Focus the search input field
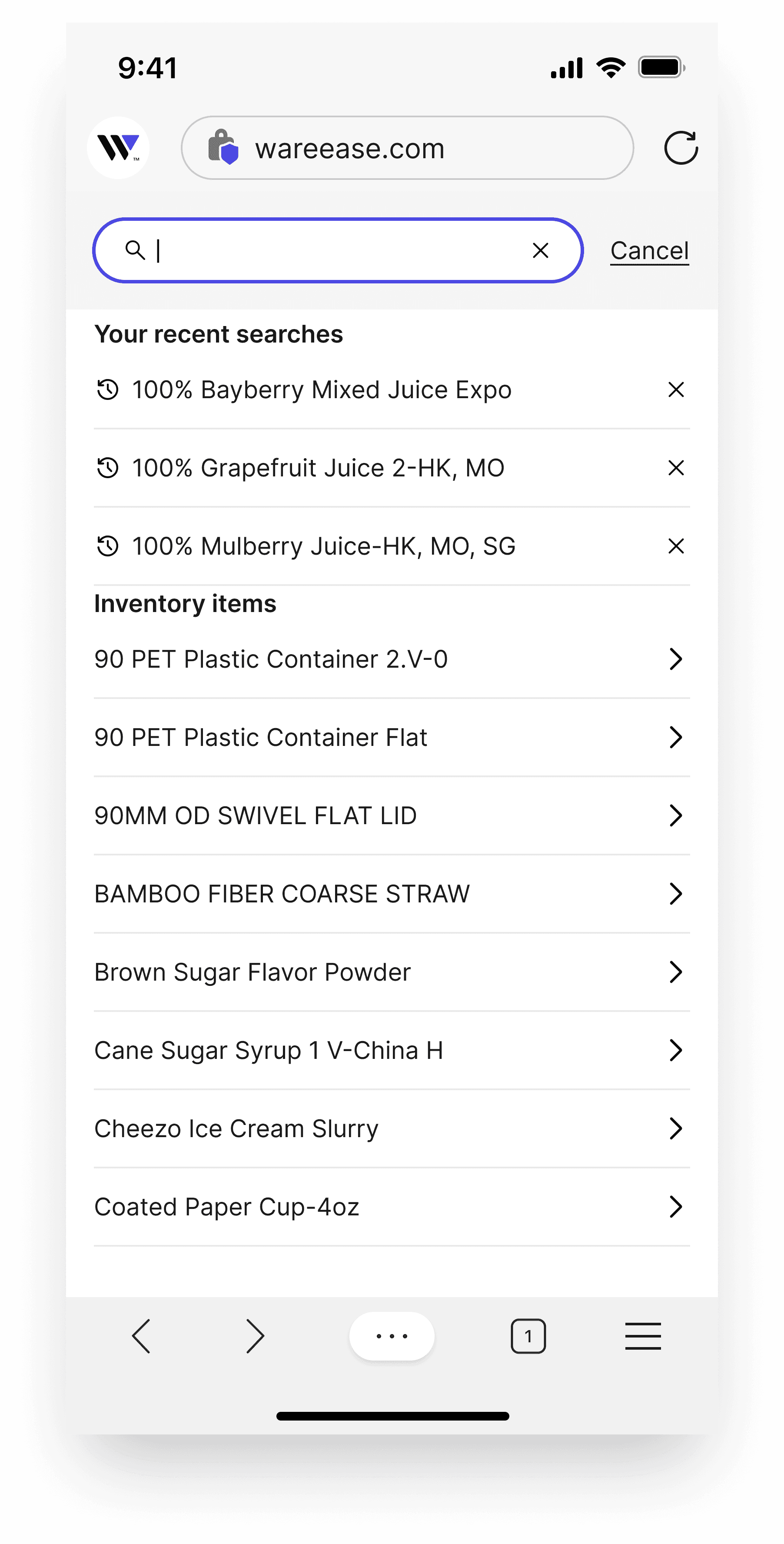The height and width of the screenshot is (1544, 784). [336, 250]
